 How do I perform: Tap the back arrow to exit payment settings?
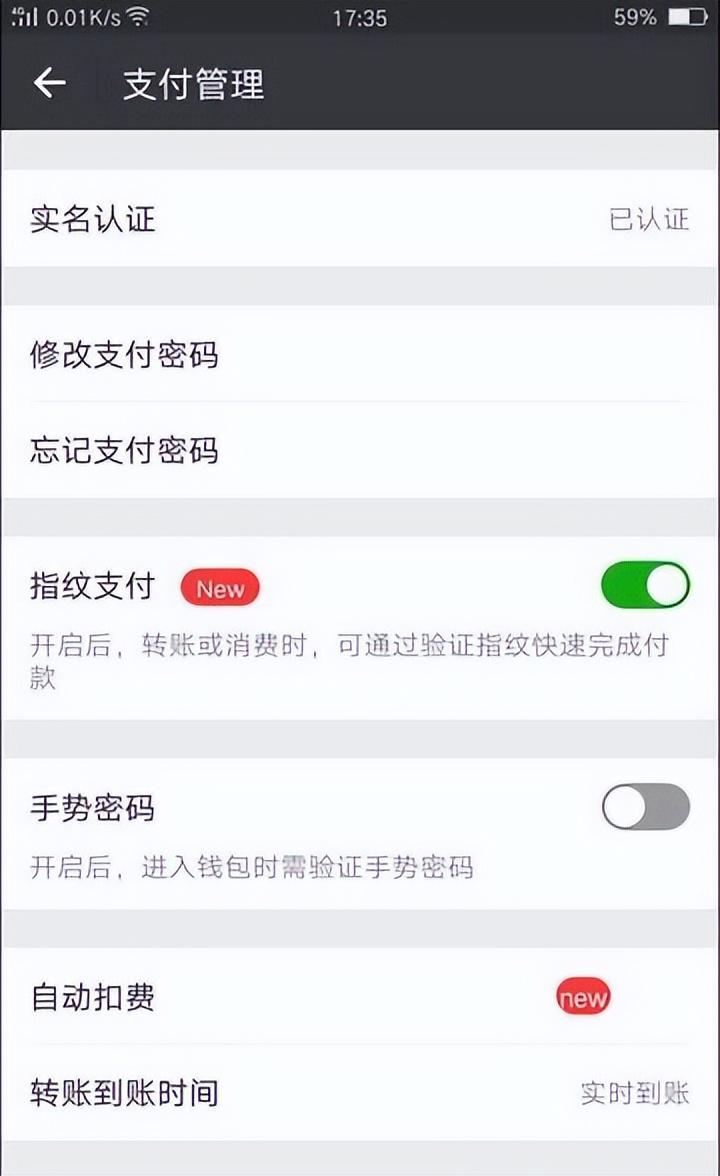pyautogui.click(x=47, y=83)
